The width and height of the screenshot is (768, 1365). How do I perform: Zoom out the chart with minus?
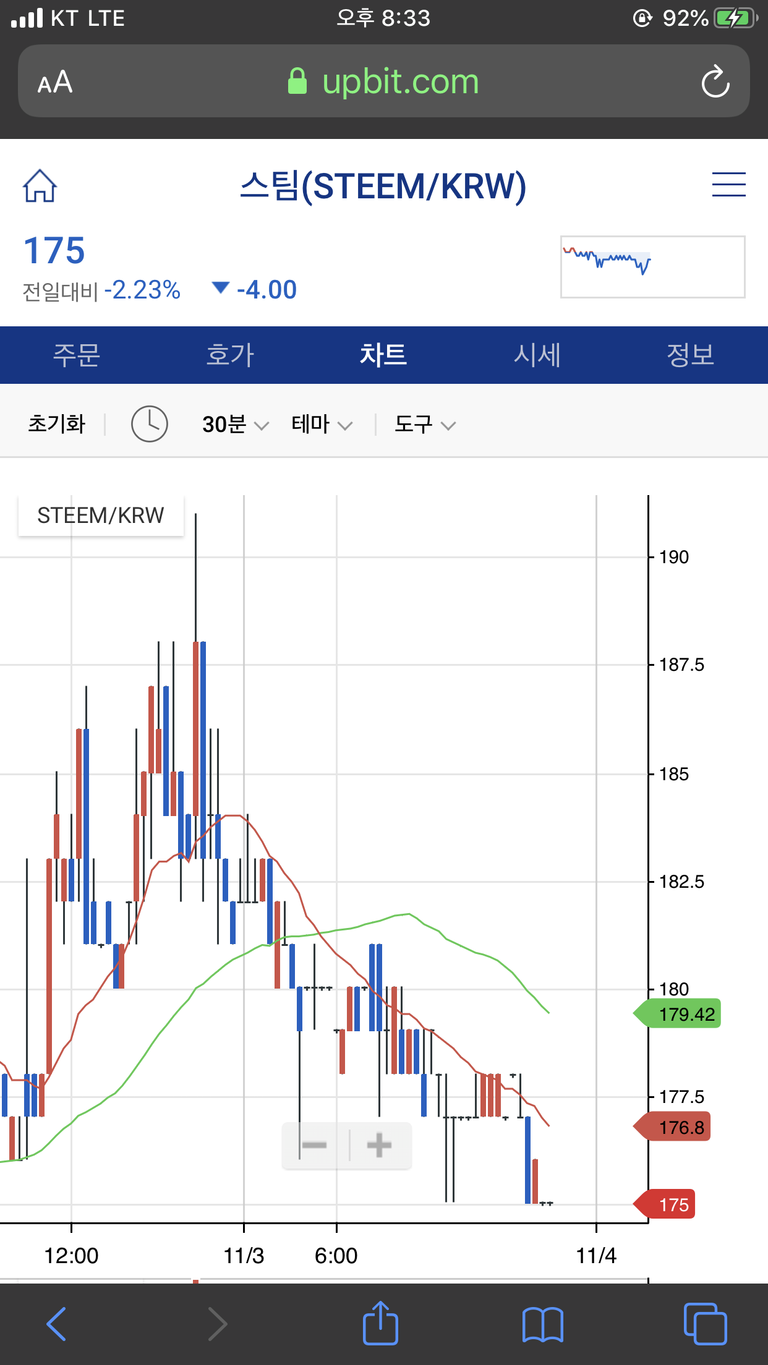tap(315, 1145)
